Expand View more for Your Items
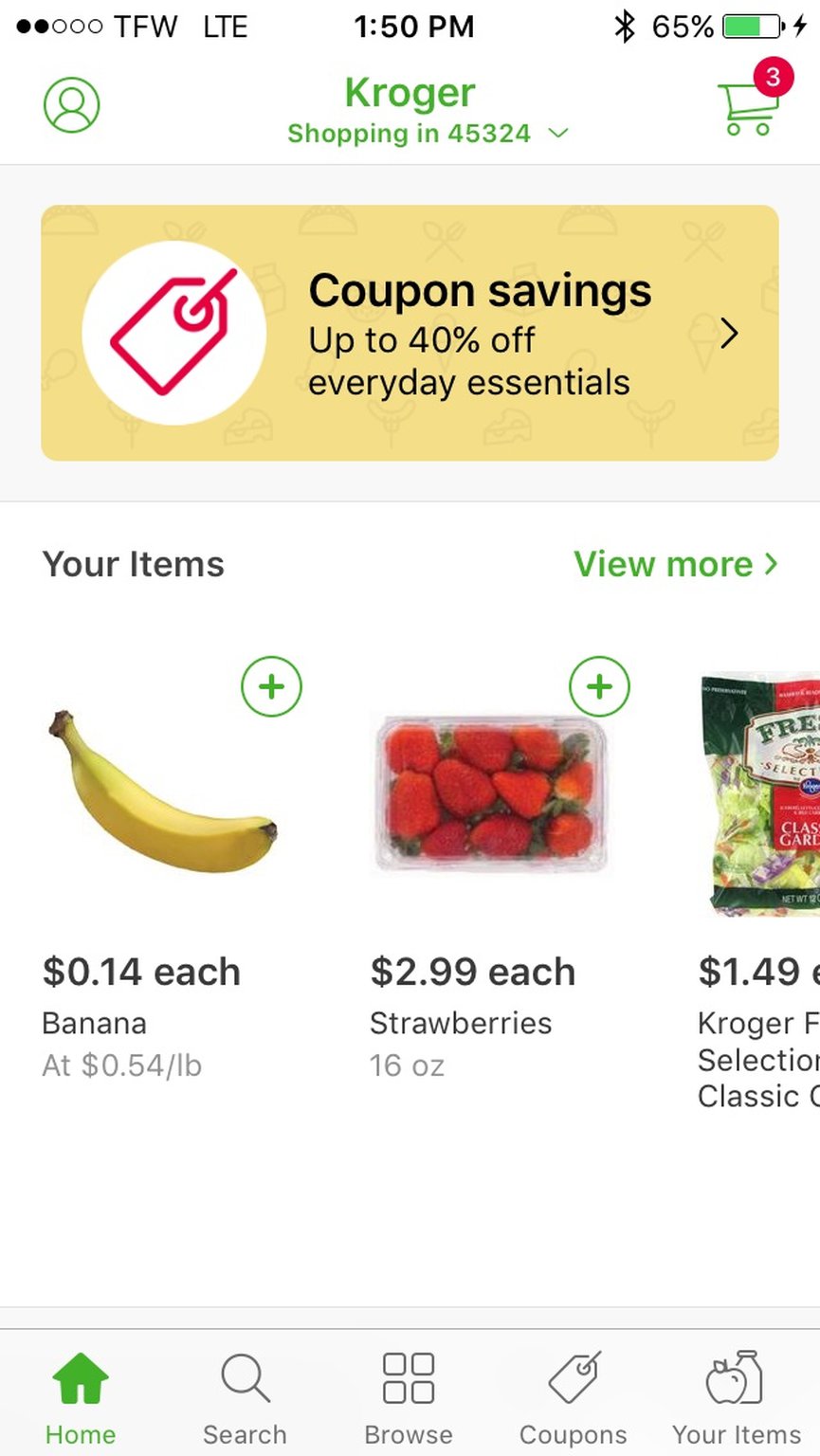The width and height of the screenshot is (820, 1456). 675,564
